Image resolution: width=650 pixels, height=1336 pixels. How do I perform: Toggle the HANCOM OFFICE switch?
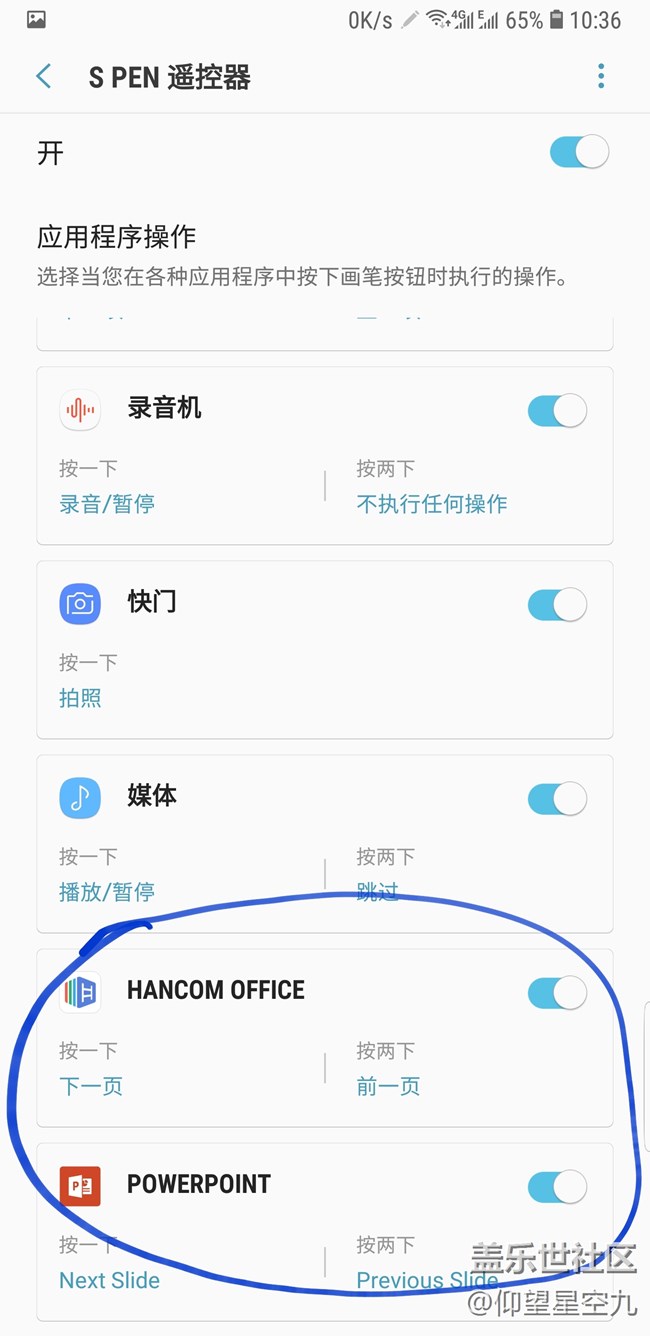(x=557, y=992)
